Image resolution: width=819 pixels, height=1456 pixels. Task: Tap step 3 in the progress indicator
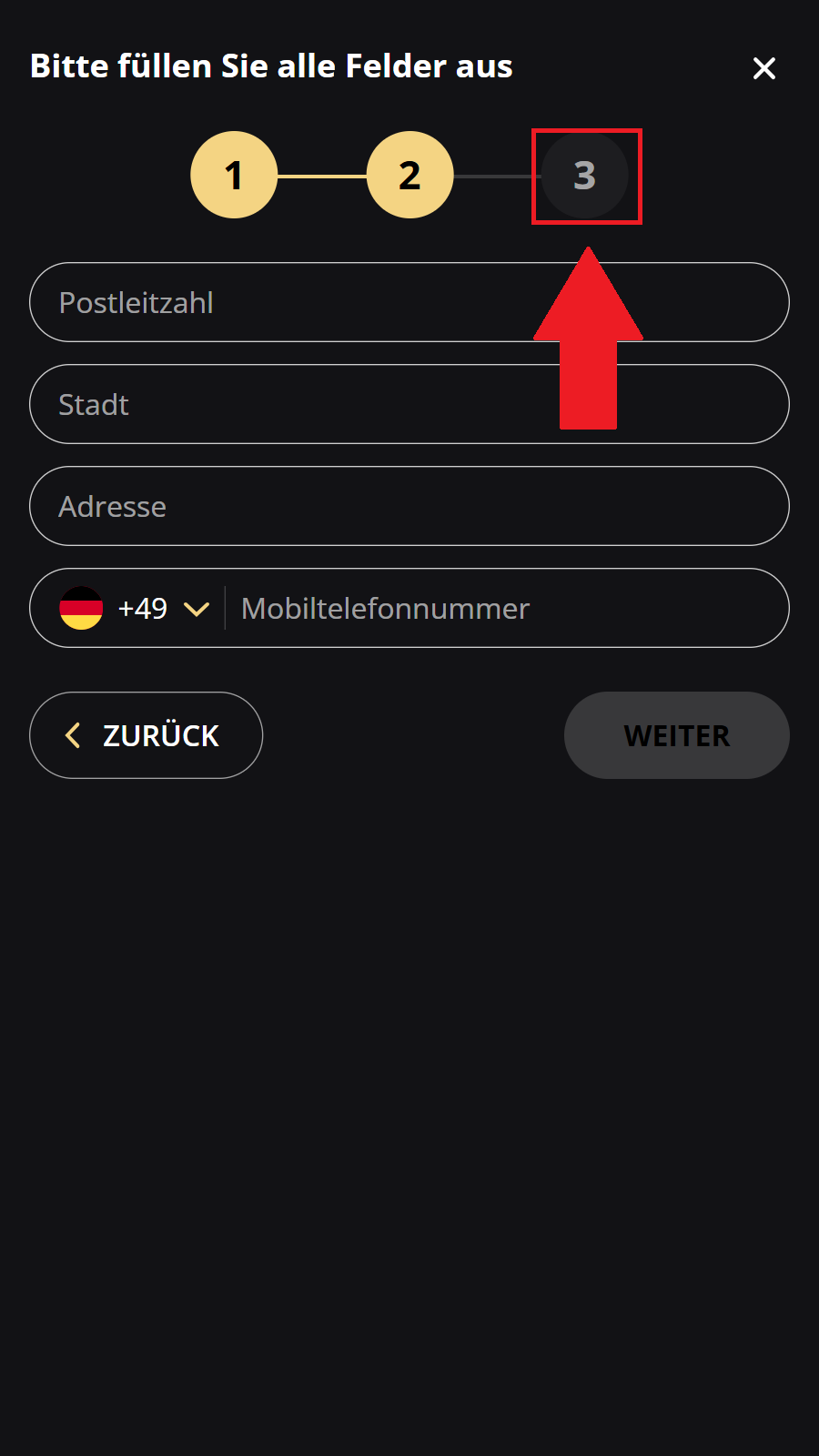point(585,175)
